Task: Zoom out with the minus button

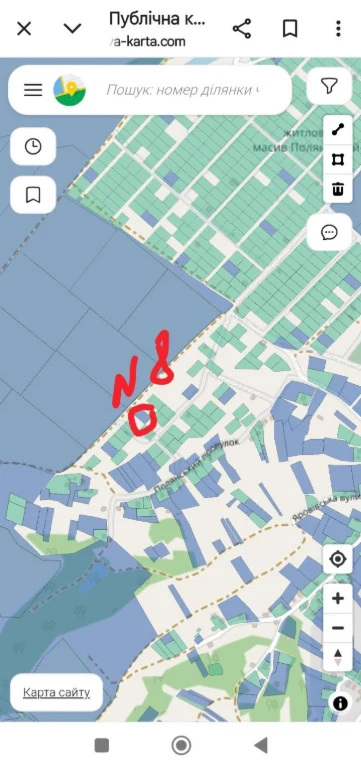Action: pos(338,627)
